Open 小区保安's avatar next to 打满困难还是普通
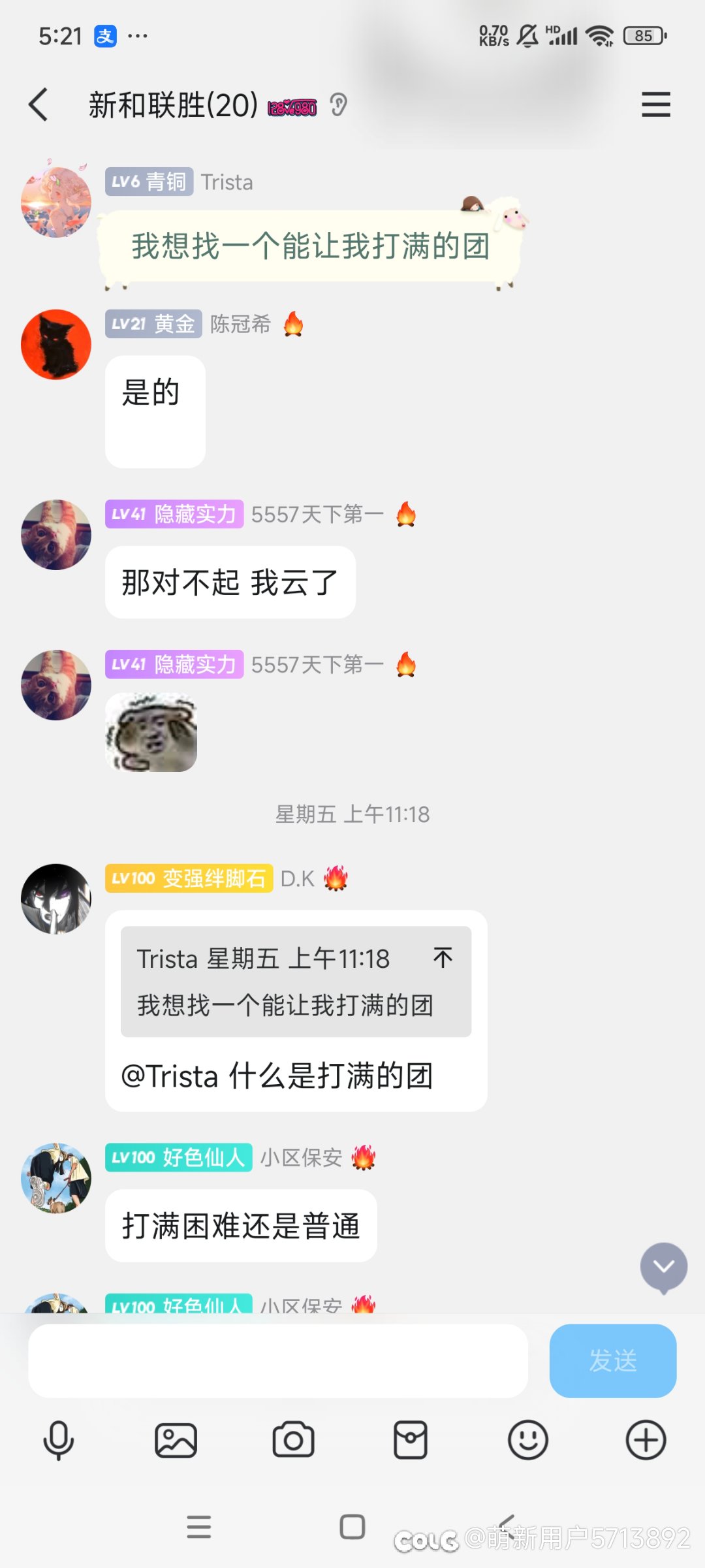This screenshot has width=705, height=1568. [56, 1178]
